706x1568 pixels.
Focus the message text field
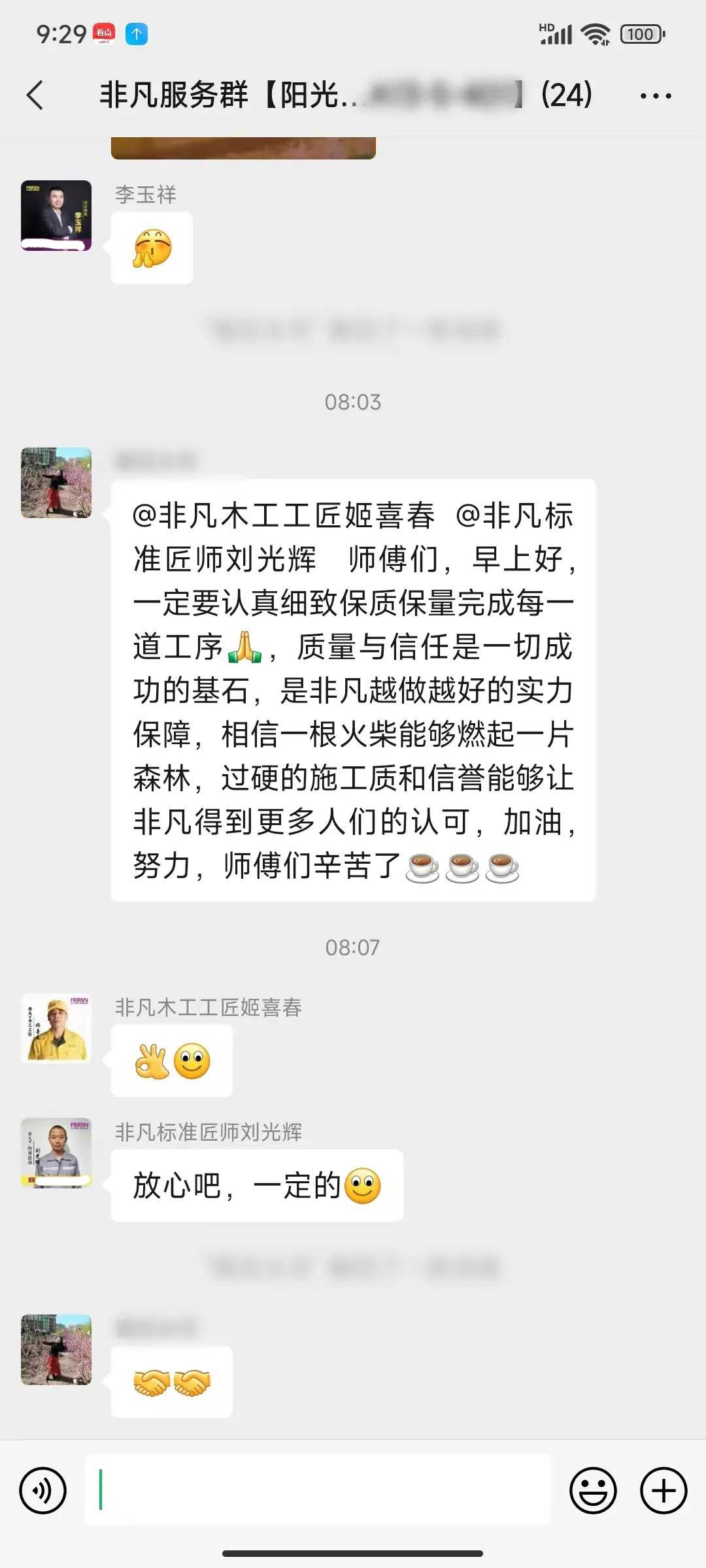pos(318,1490)
